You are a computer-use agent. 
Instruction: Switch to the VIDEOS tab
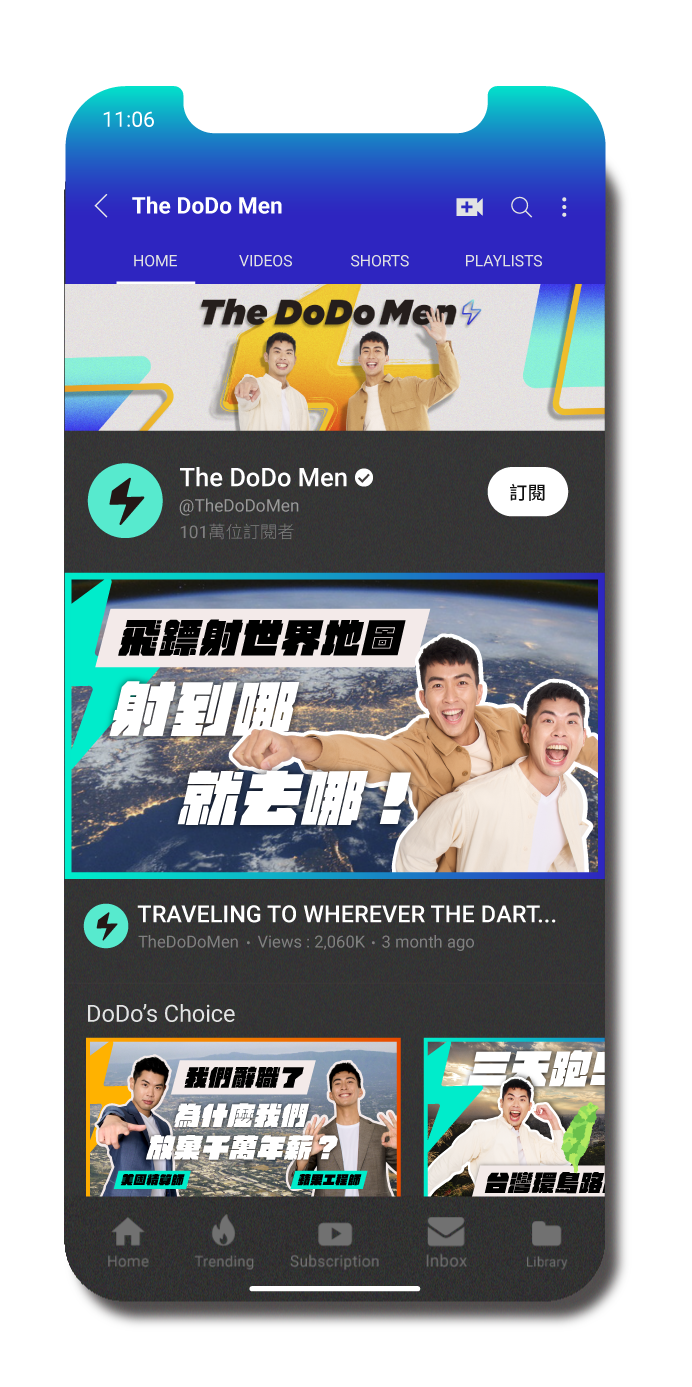(x=265, y=261)
